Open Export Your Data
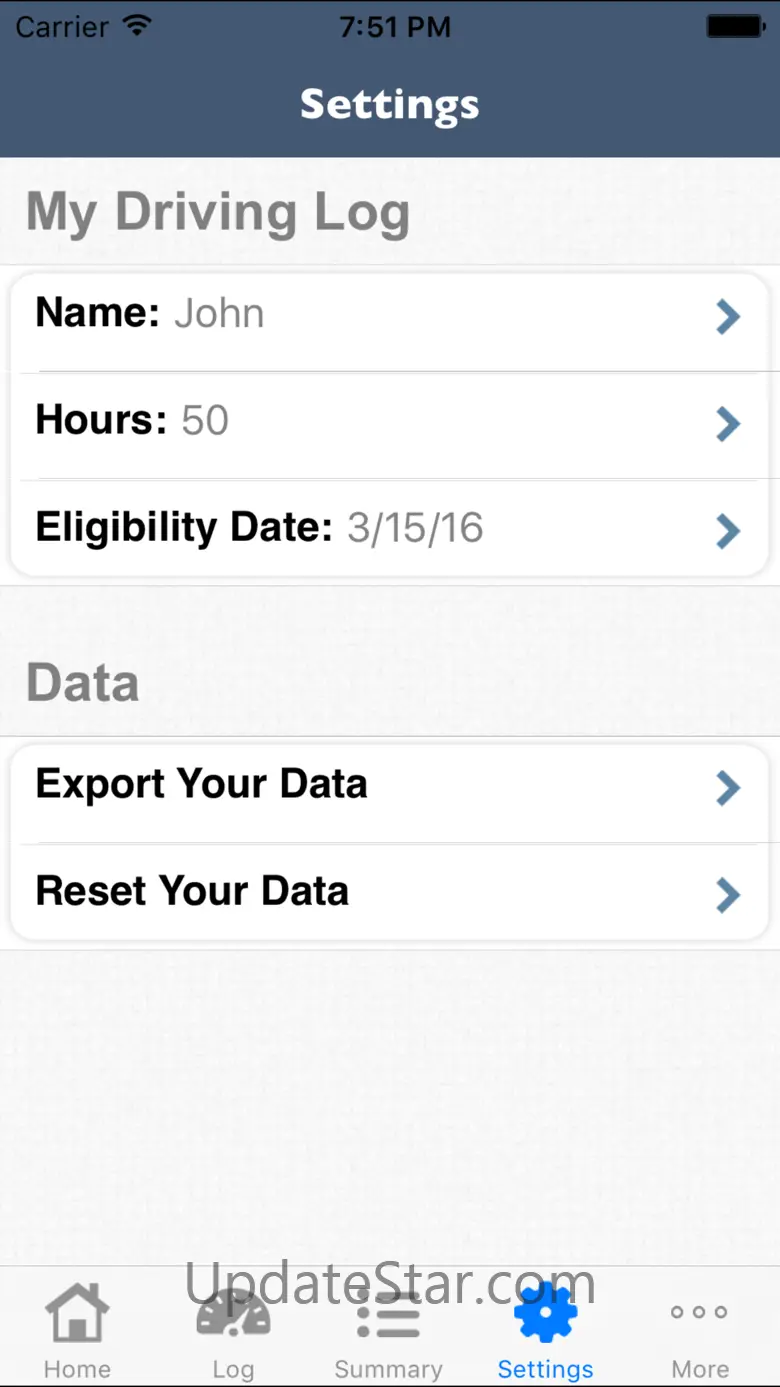This screenshot has width=780, height=1387. point(389,790)
